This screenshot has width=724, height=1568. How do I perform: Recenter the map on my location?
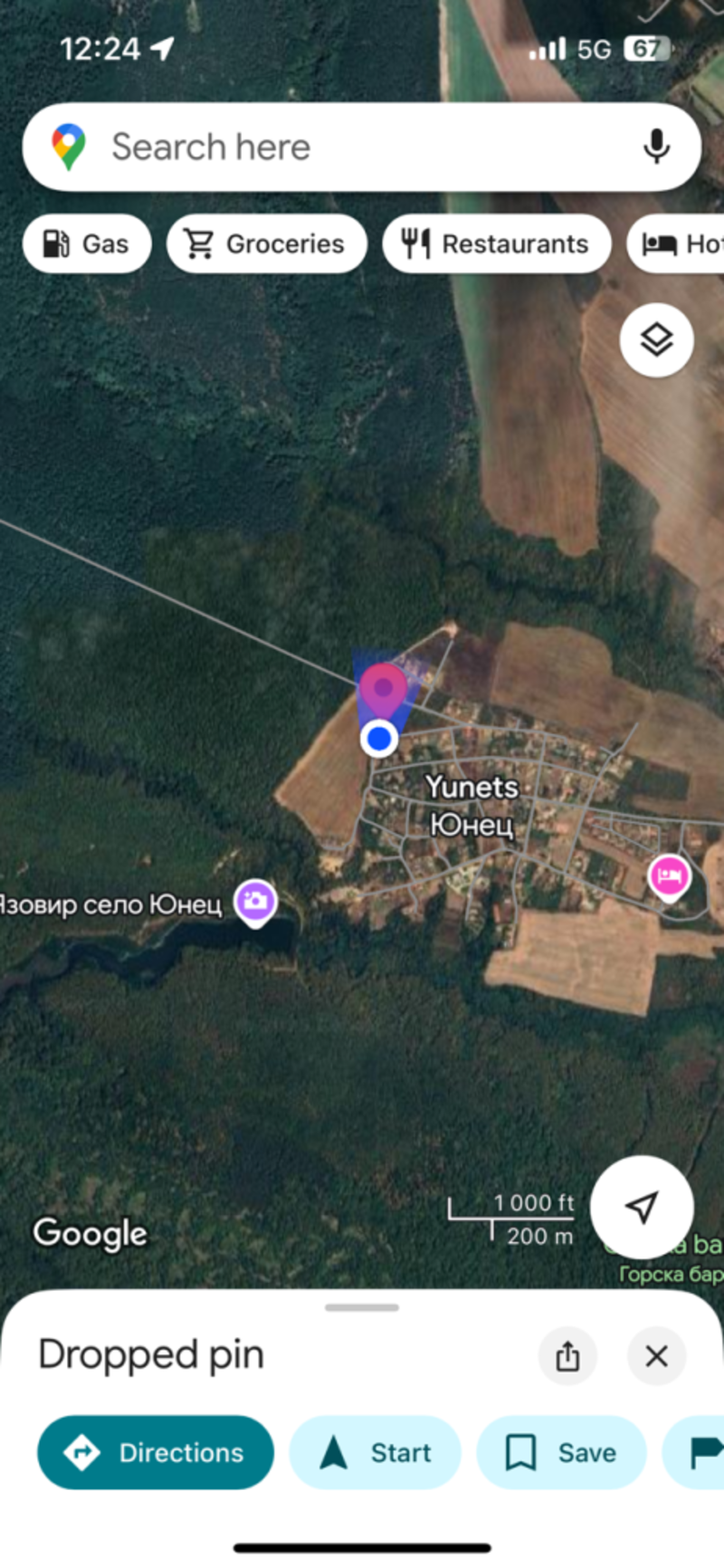[642, 1206]
